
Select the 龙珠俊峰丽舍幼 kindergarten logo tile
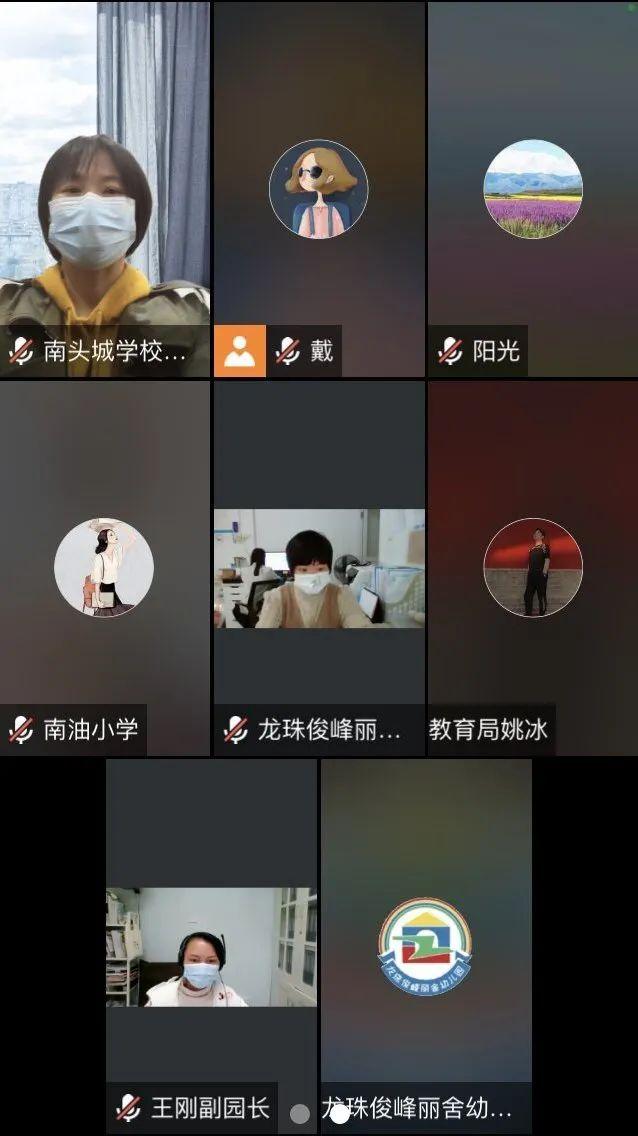(x=426, y=946)
